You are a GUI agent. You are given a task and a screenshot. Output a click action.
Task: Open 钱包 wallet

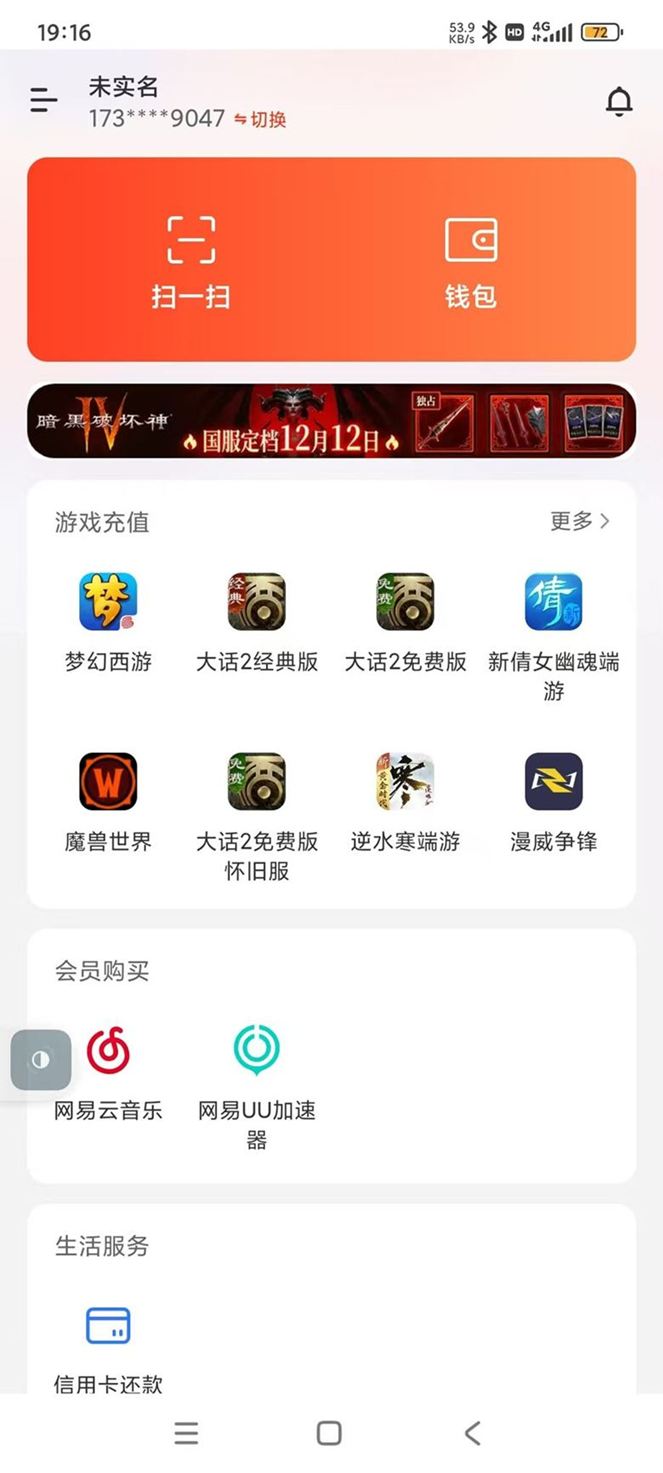(471, 262)
